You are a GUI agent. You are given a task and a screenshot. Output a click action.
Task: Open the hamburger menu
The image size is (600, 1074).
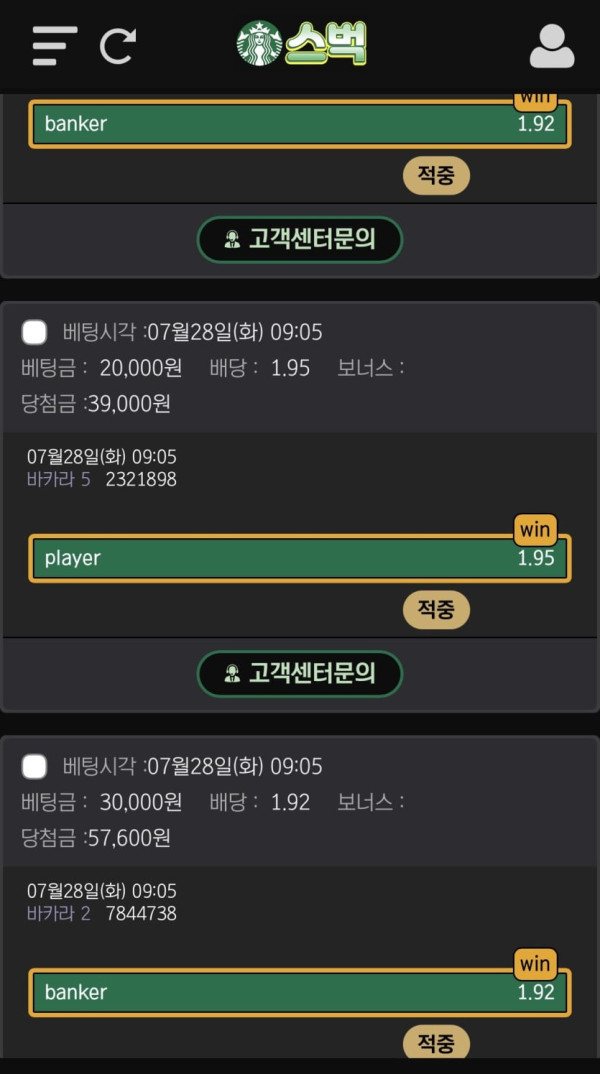[55, 46]
